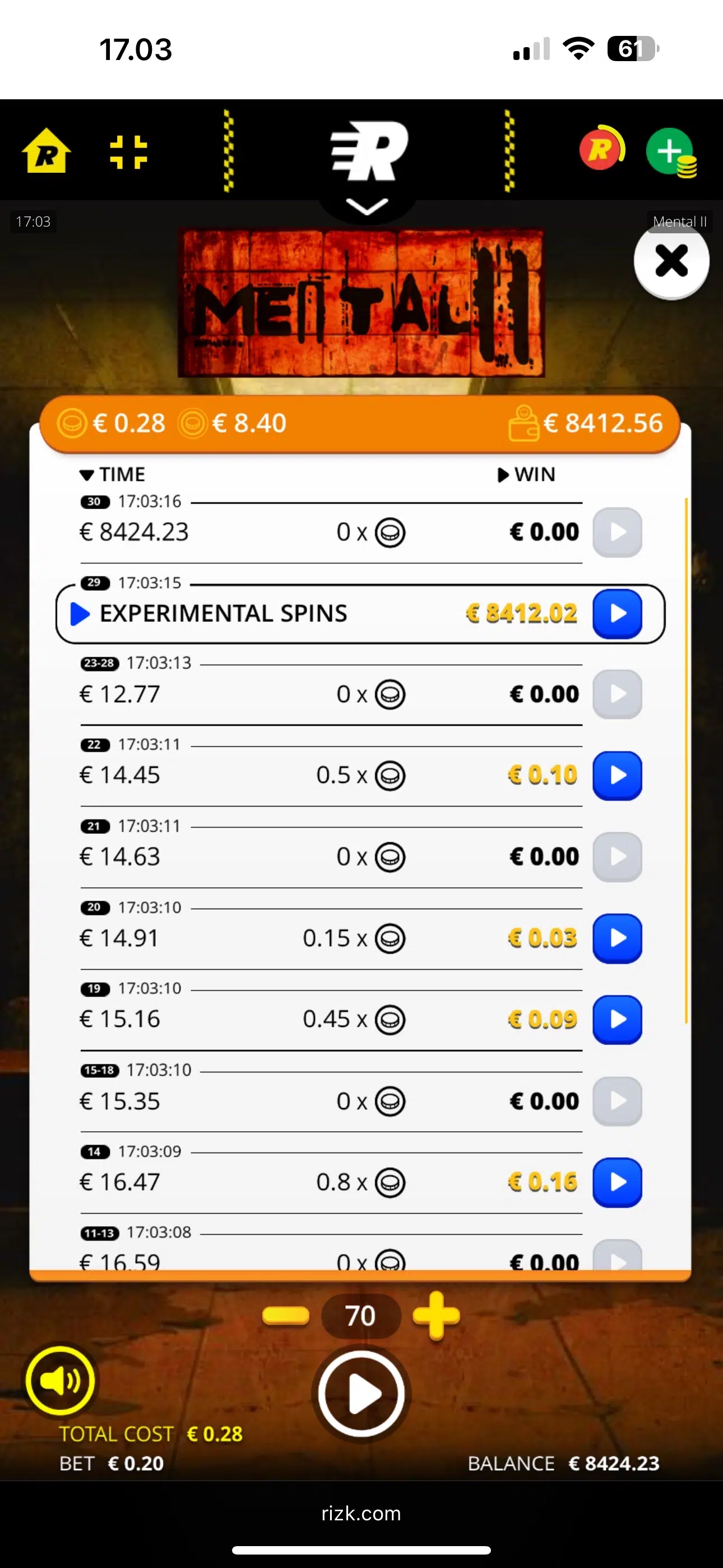Replay the €0.03 win round
The image size is (723, 1568).
[617, 938]
